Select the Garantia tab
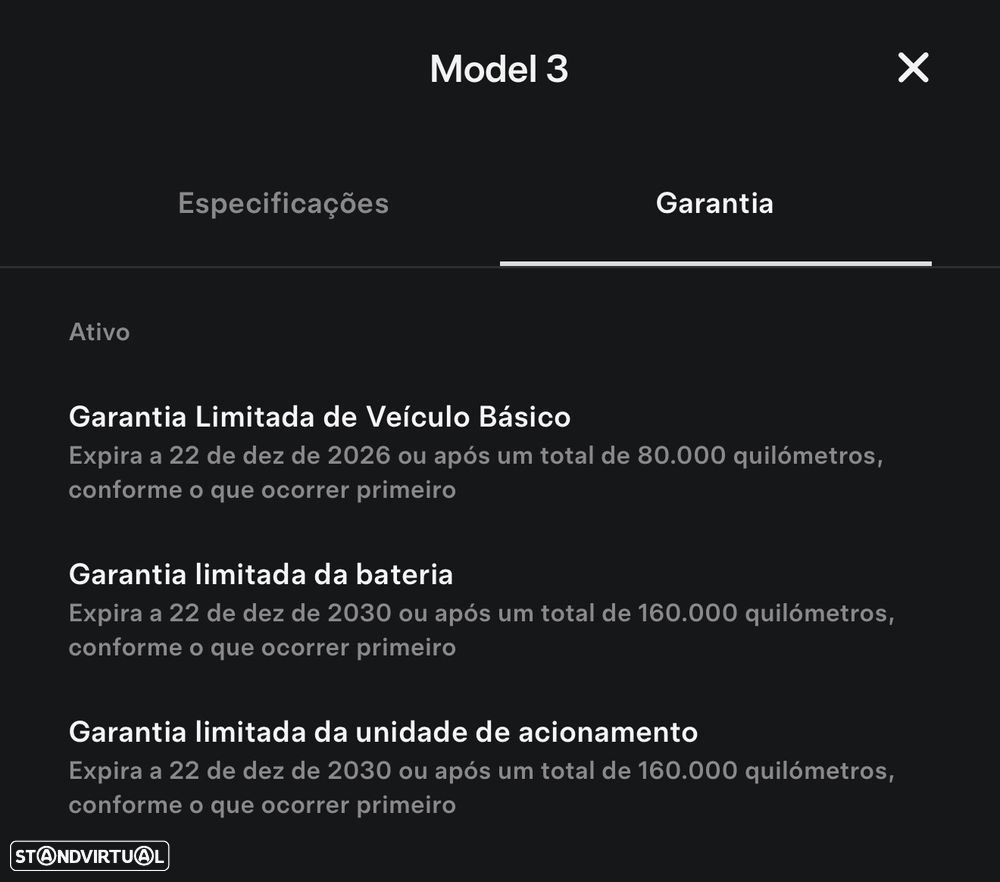The image size is (1000, 882). [x=714, y=204]
